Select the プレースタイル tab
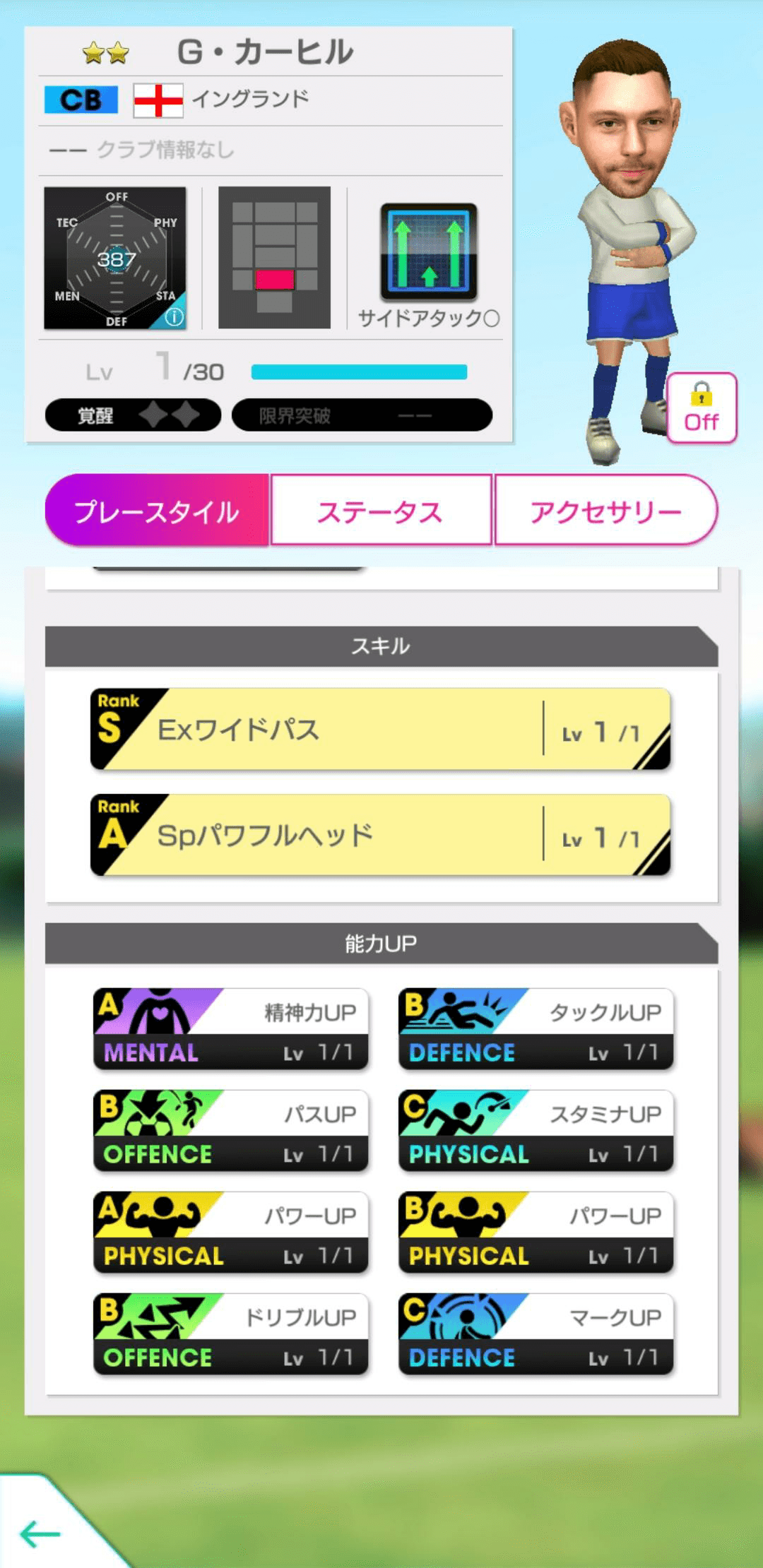Screen dimensions: 763x1568 (157, 511)
